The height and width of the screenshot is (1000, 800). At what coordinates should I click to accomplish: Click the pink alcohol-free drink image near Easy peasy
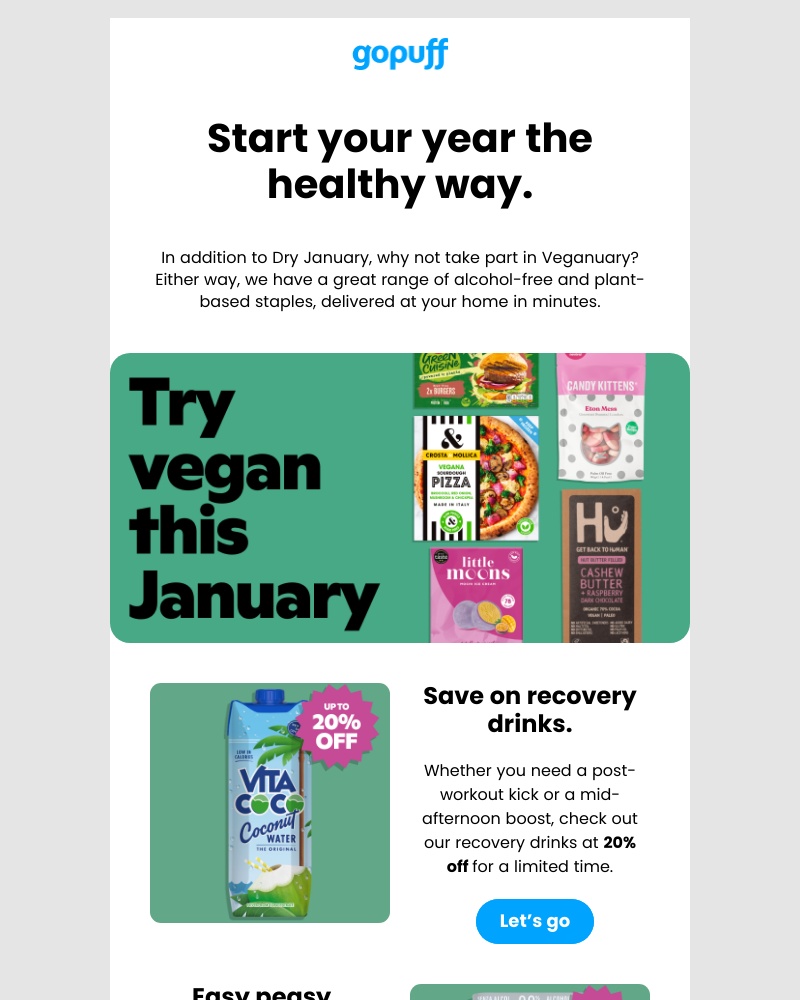pos(530,994)
